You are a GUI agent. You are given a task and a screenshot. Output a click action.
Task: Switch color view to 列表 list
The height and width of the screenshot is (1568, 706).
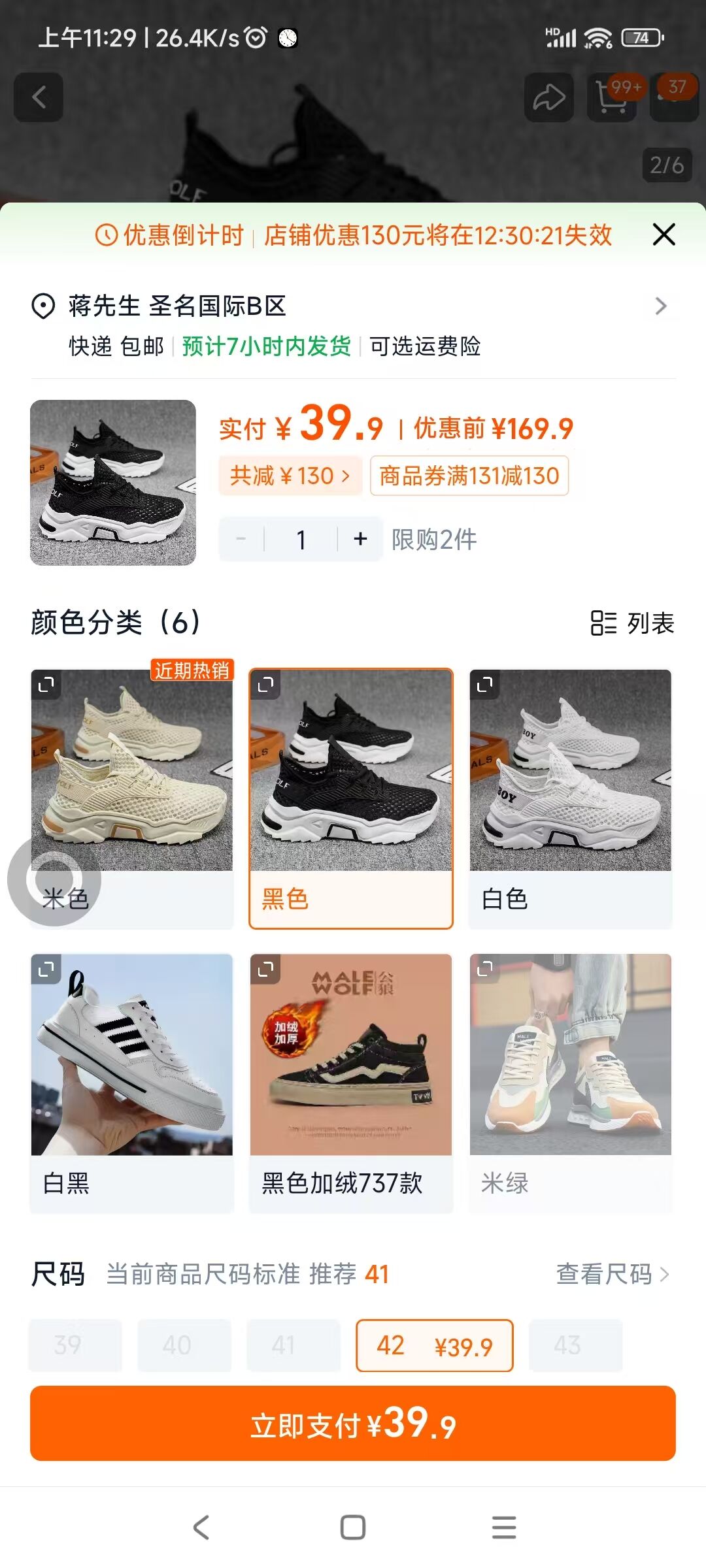pos(631,623)
